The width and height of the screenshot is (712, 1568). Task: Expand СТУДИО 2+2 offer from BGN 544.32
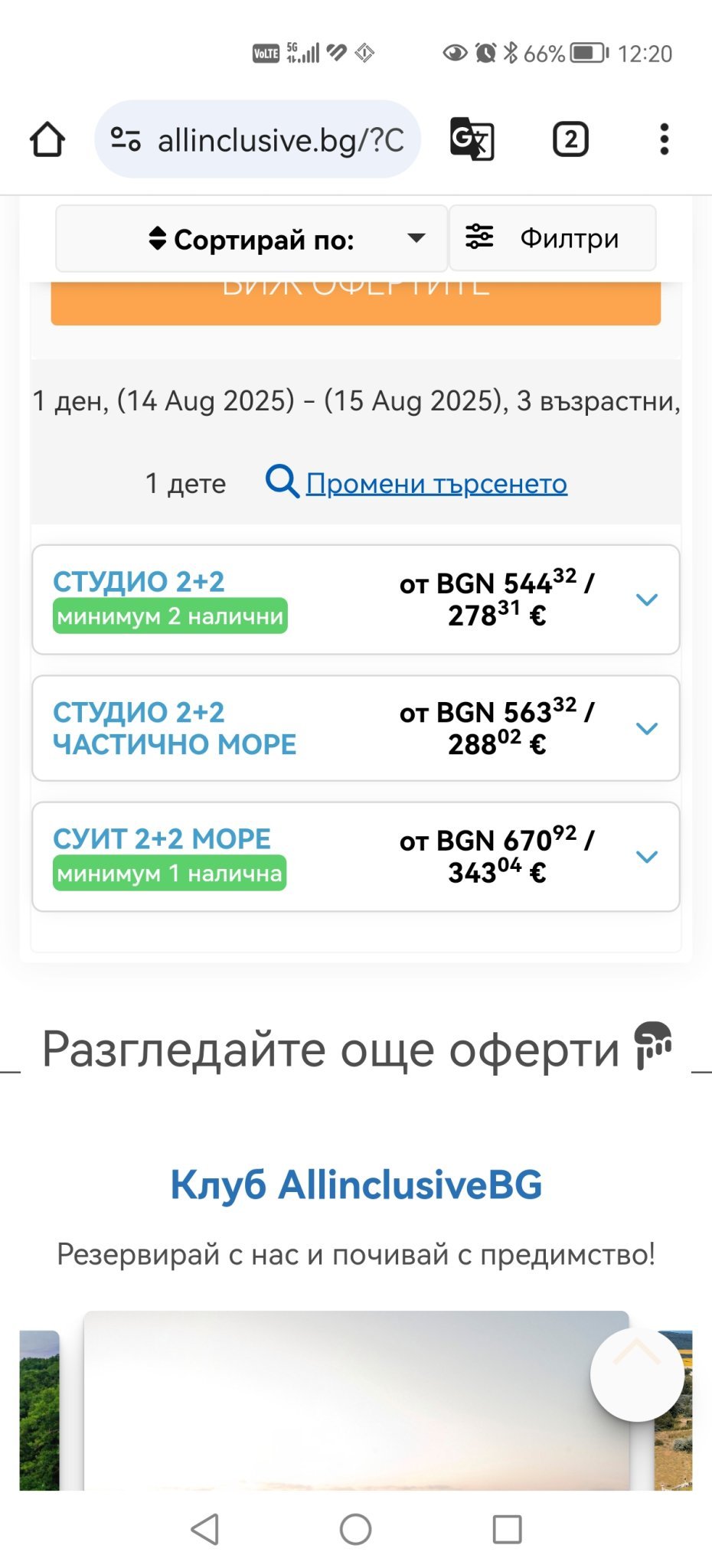[x=647, y=599]
